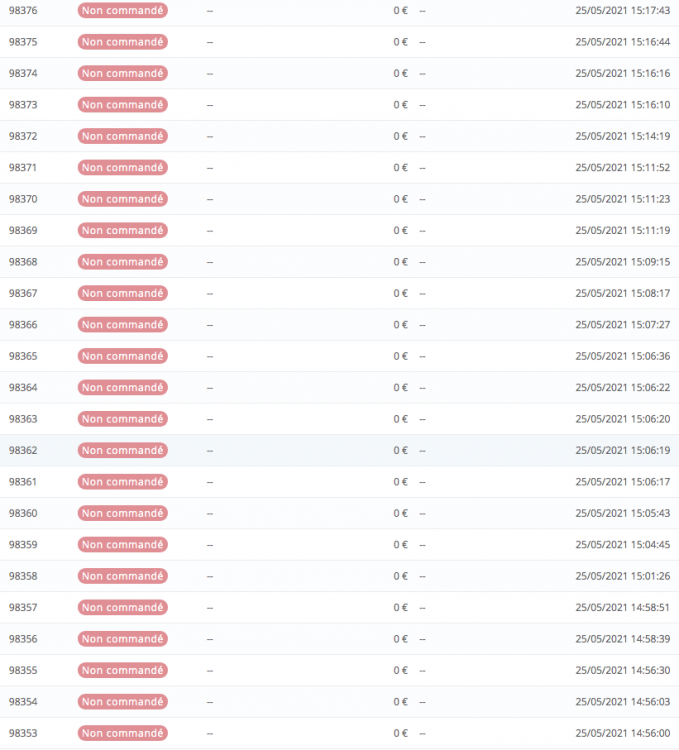Open cart row 98360
This screenshot has height=750, width=679.
pyautogui.click(x=23, y=513)
